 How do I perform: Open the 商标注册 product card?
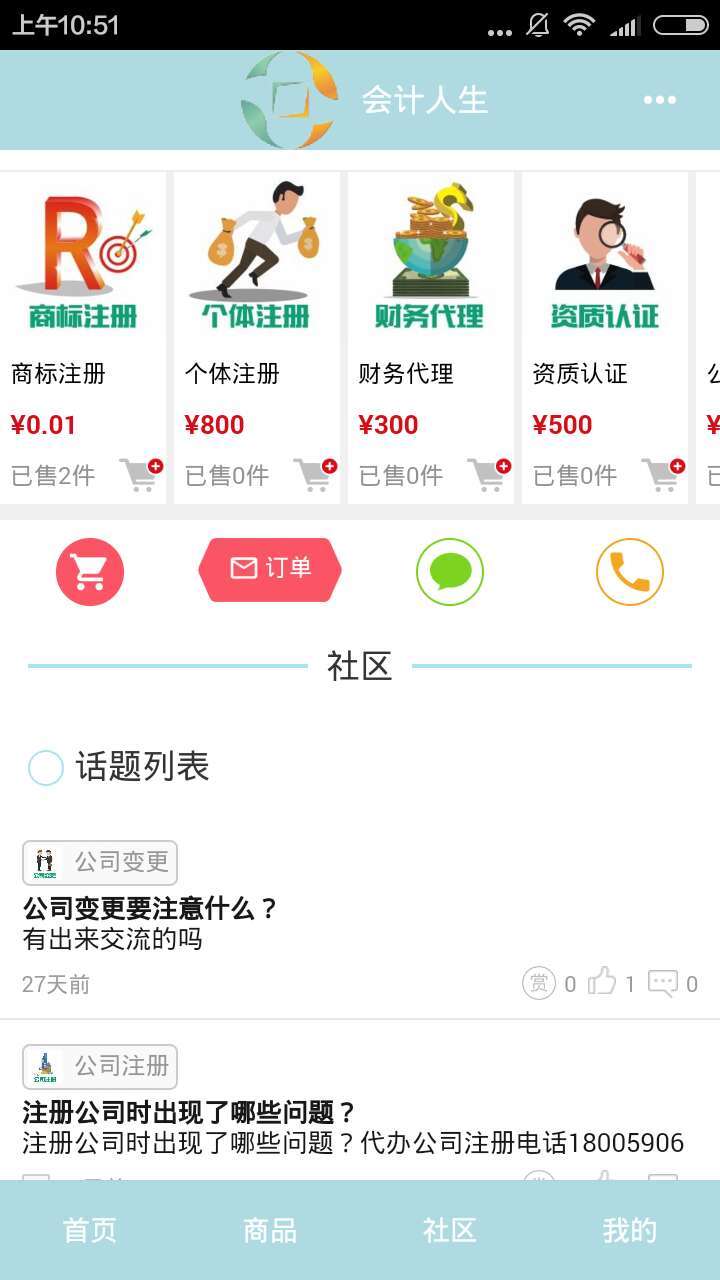coord(84,260)
